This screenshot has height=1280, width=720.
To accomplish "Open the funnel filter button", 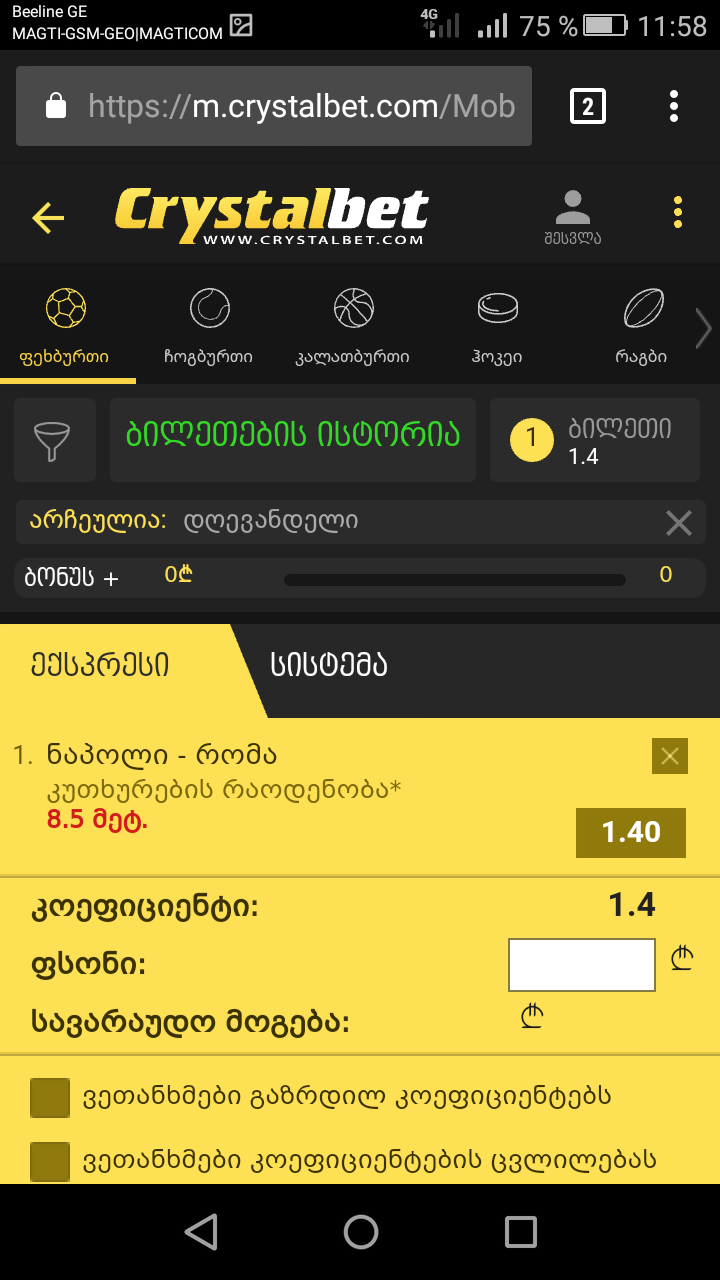I will [x=55, y=439].
